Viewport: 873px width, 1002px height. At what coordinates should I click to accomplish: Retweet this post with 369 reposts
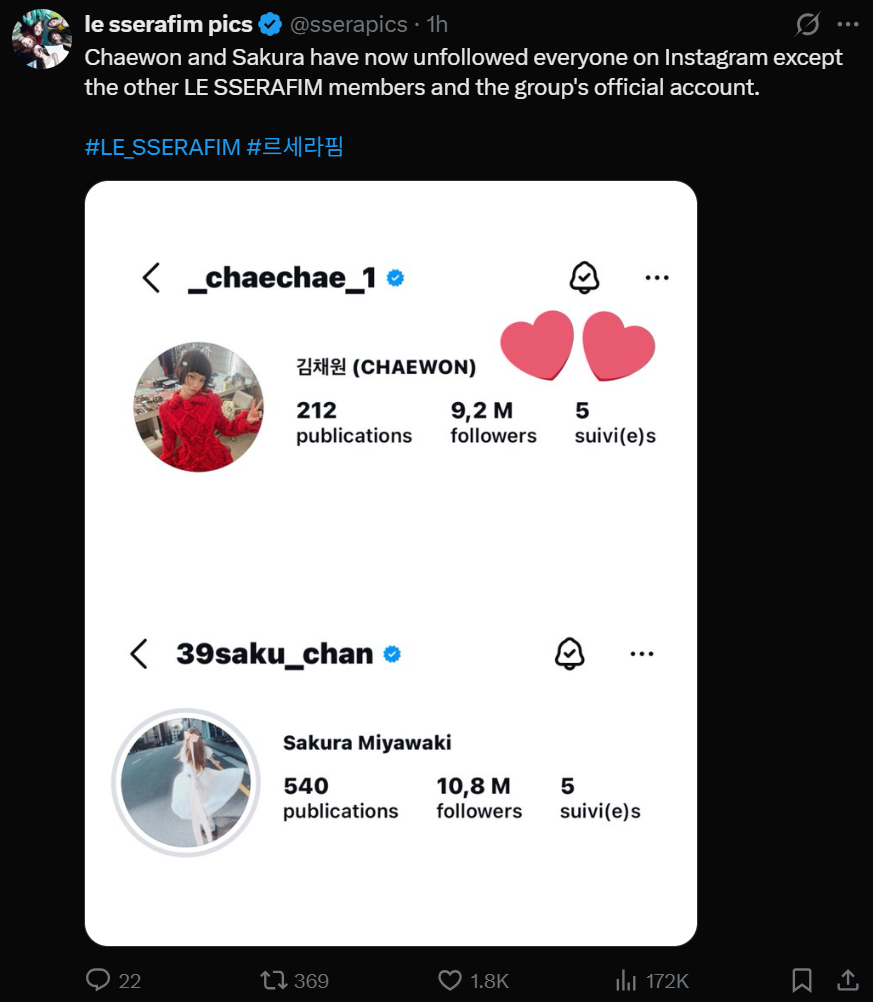294,980
